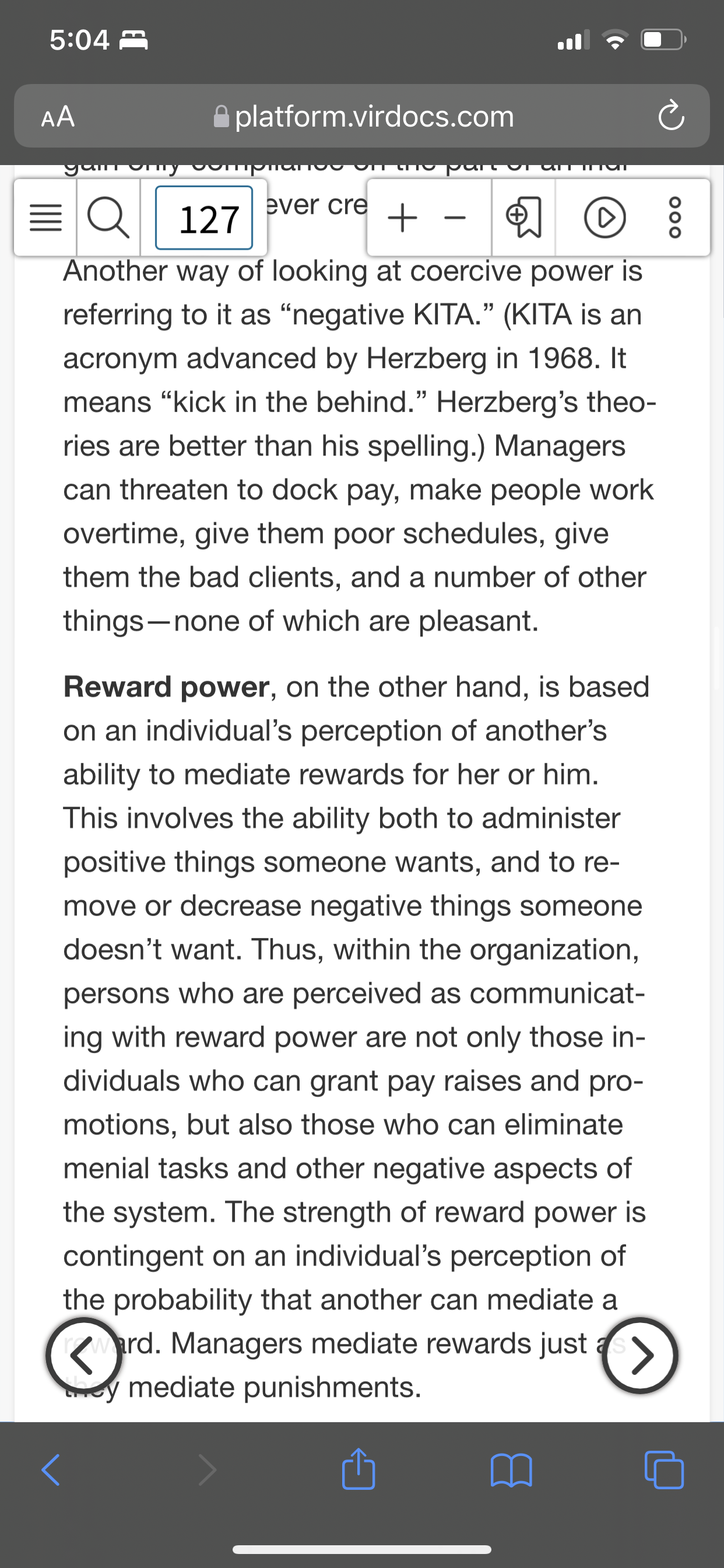This screenshot has height=1568, width=724.
Task: Reload the platform.virdocs.com page
Action: (x=671, y=116)
